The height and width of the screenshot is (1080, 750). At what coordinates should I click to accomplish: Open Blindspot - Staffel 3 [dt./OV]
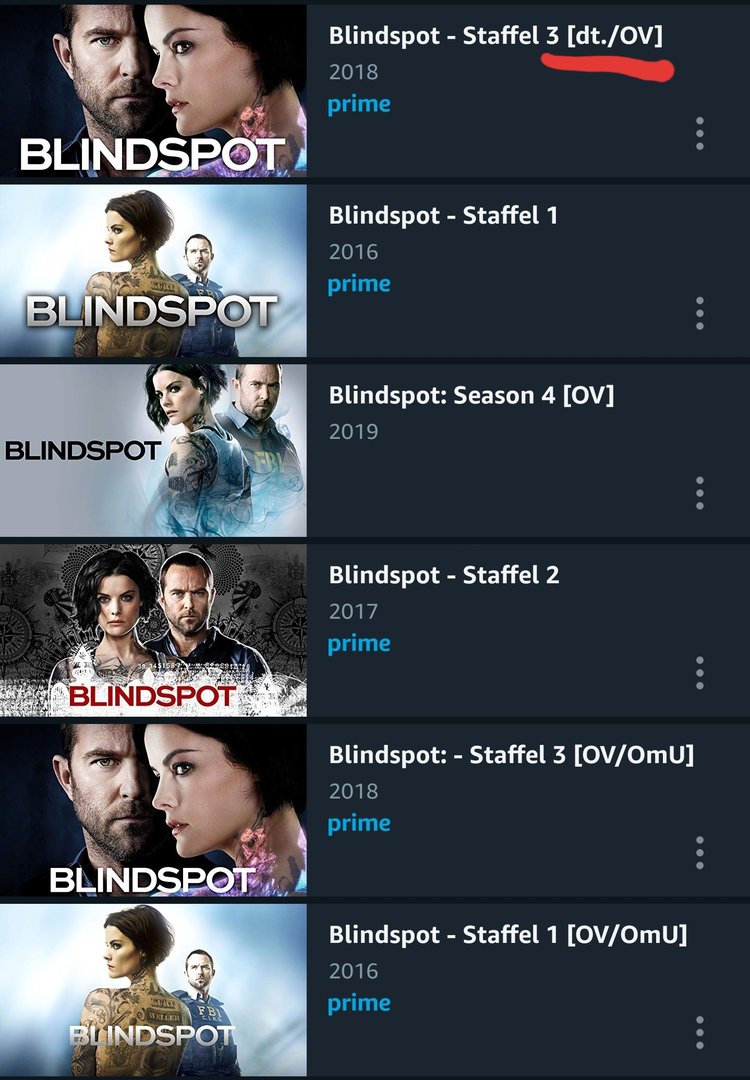tap(495, 35)
